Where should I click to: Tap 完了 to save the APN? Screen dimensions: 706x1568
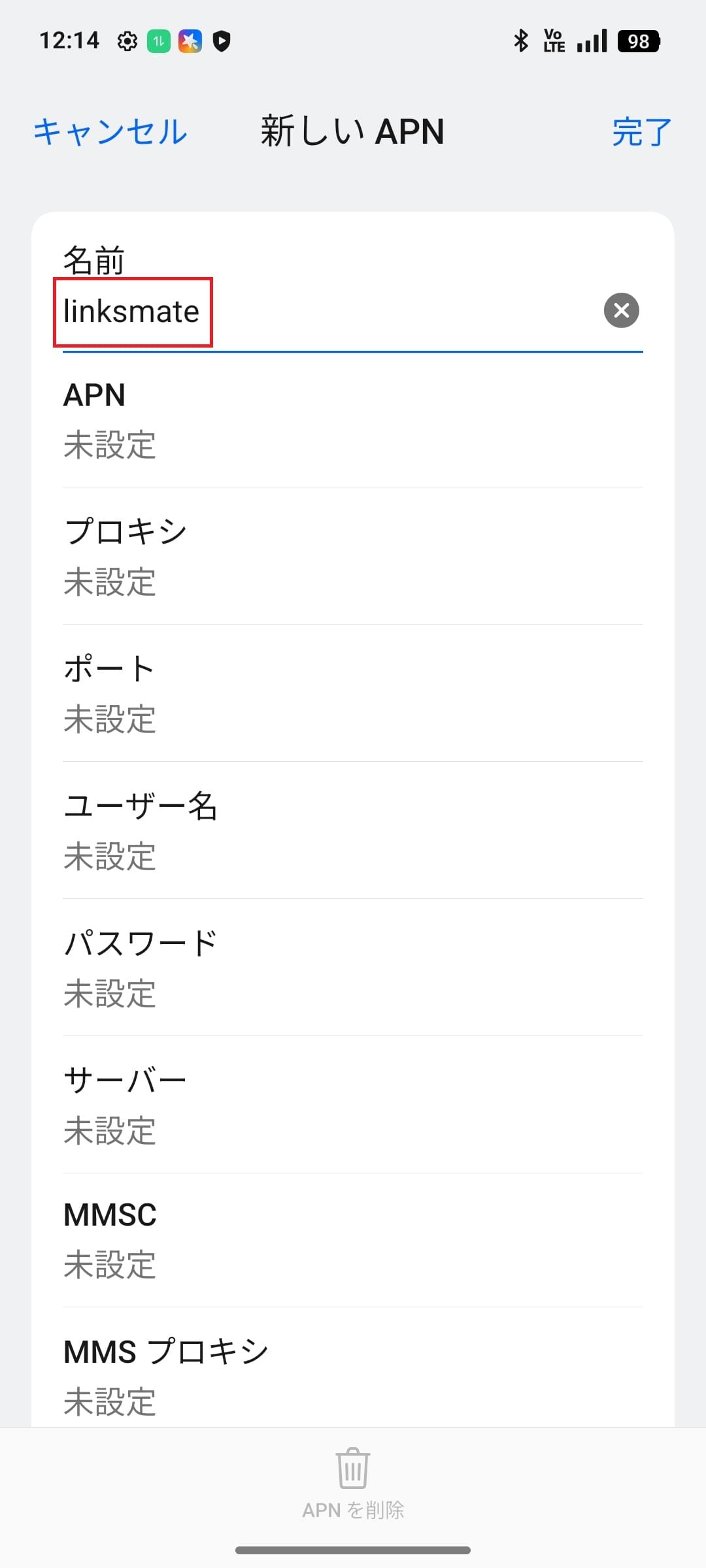click(640, 131)
